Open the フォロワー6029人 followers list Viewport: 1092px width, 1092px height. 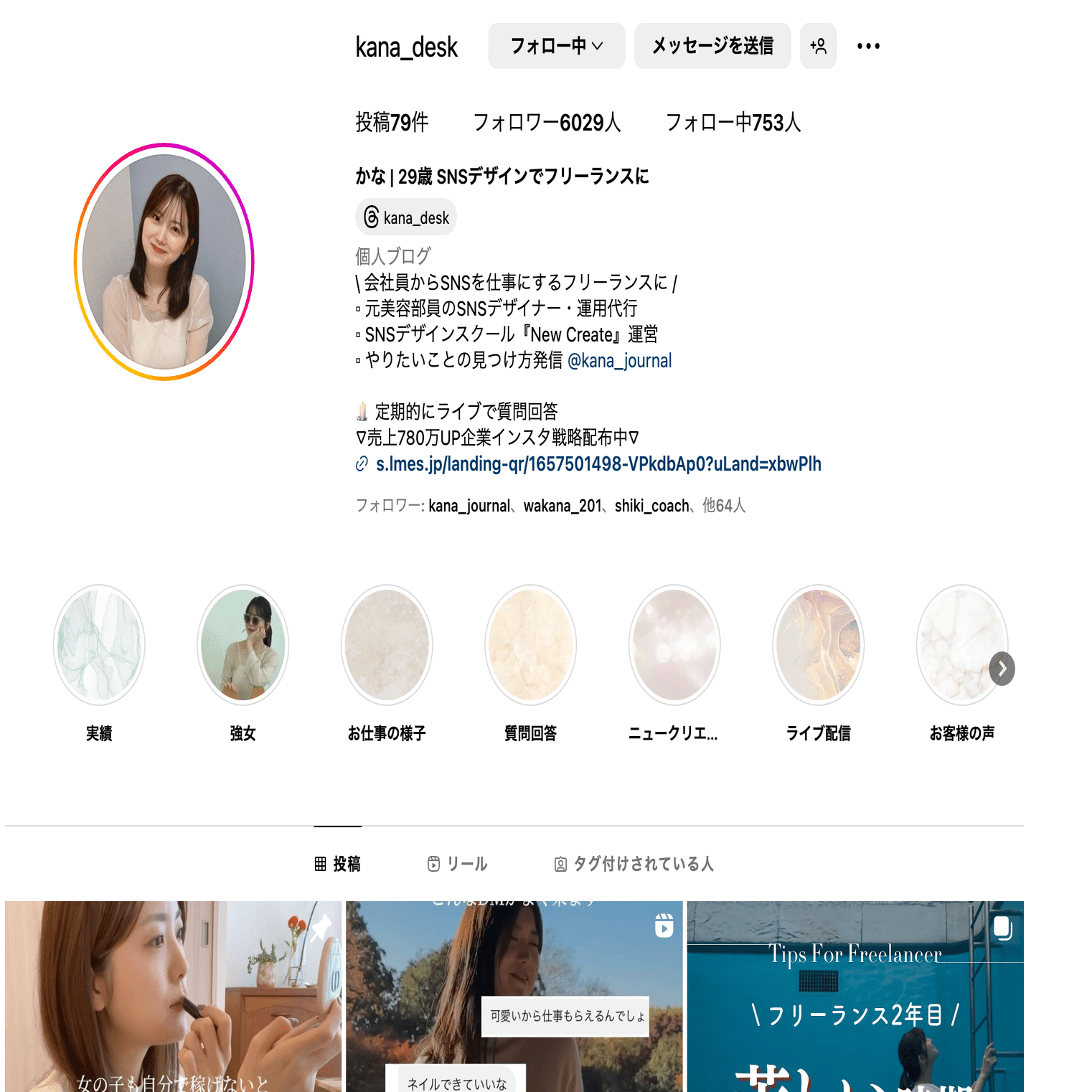[x=546, y=123]
